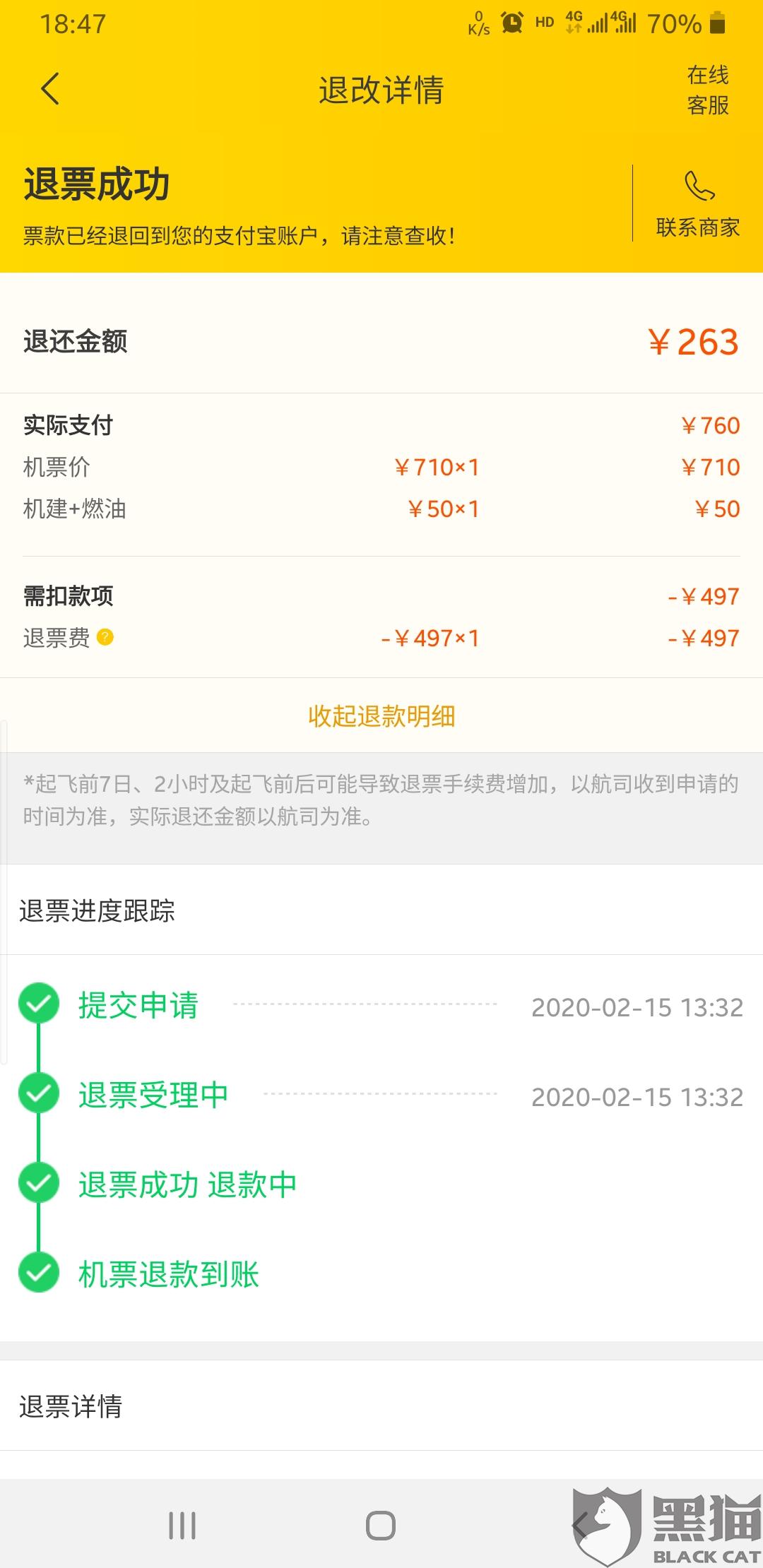Go back from refund details page

click(49, 90)
